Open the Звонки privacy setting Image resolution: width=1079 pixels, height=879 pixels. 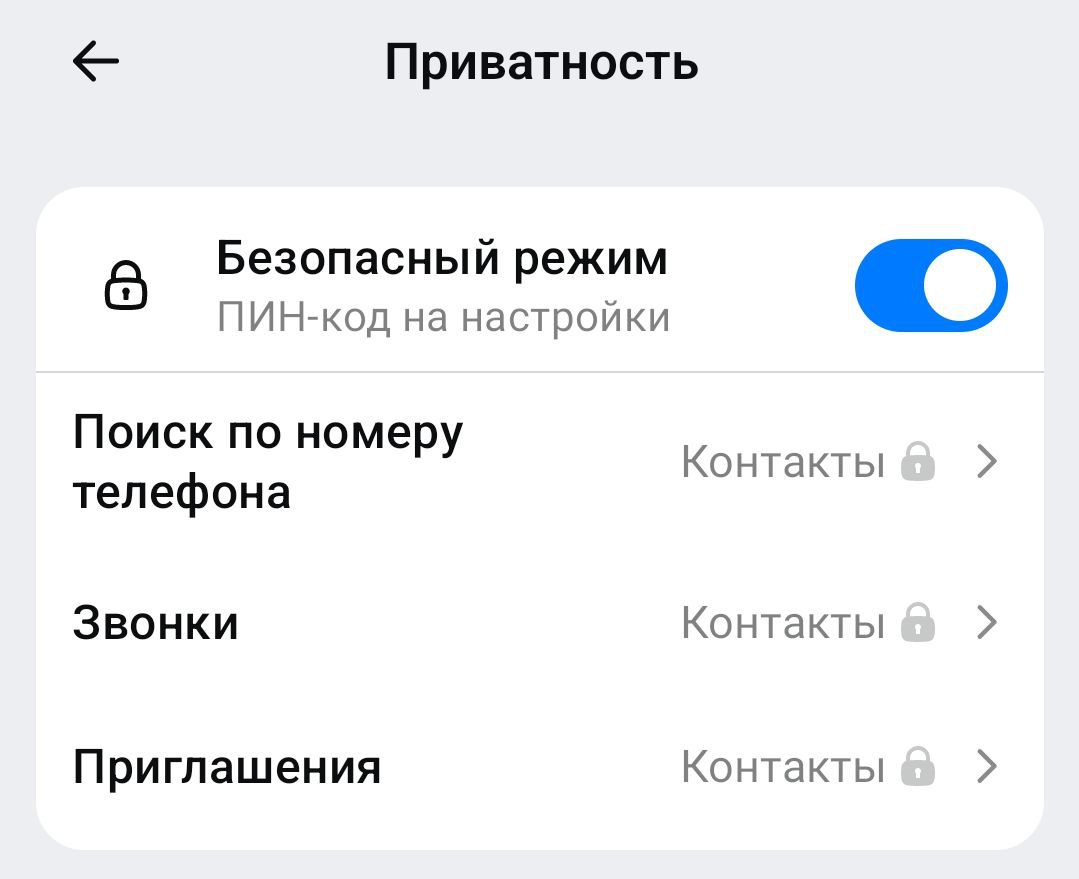(539, 623)
